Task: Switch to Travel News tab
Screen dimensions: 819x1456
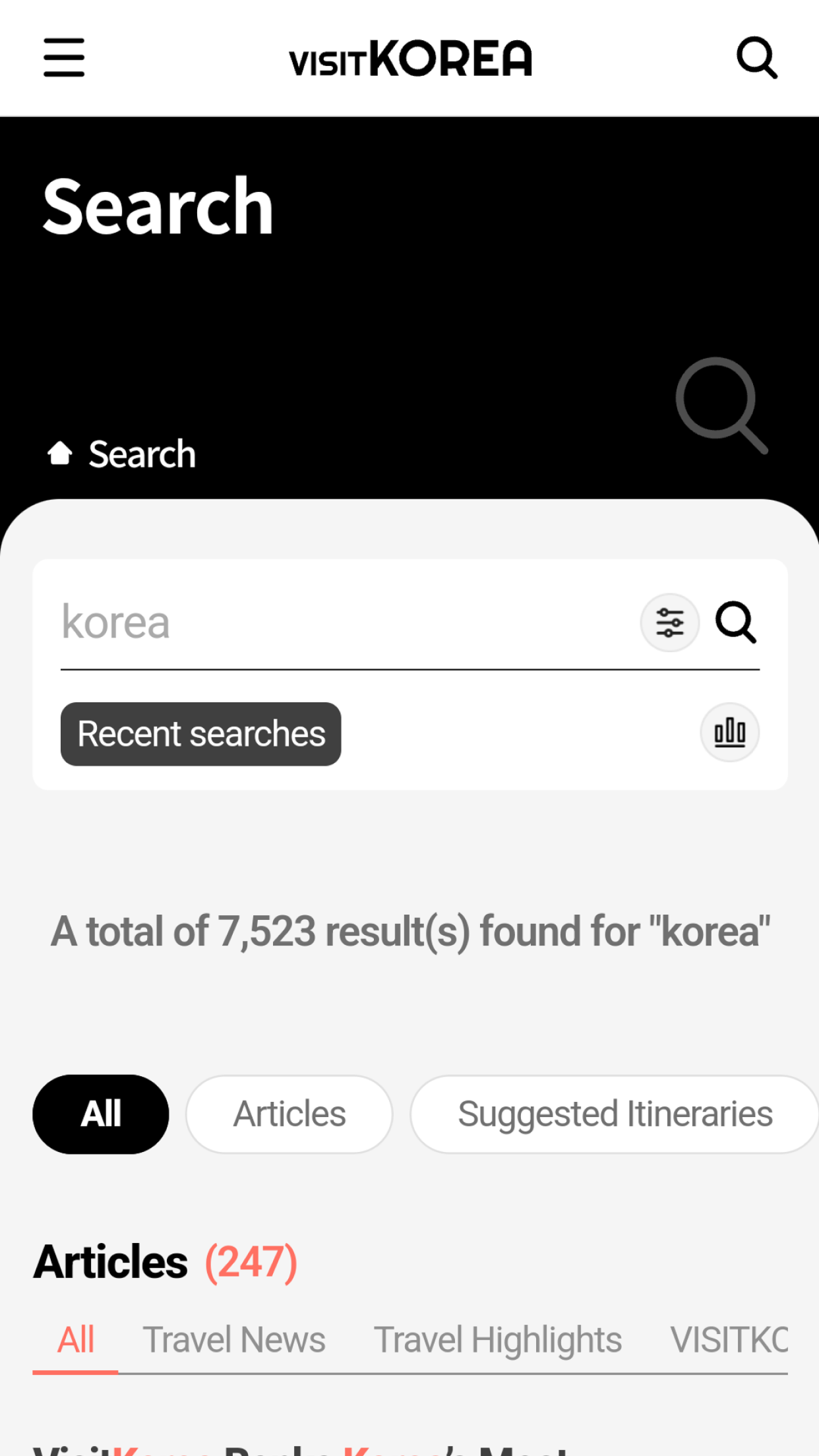Action: [x=234, y=1340]
